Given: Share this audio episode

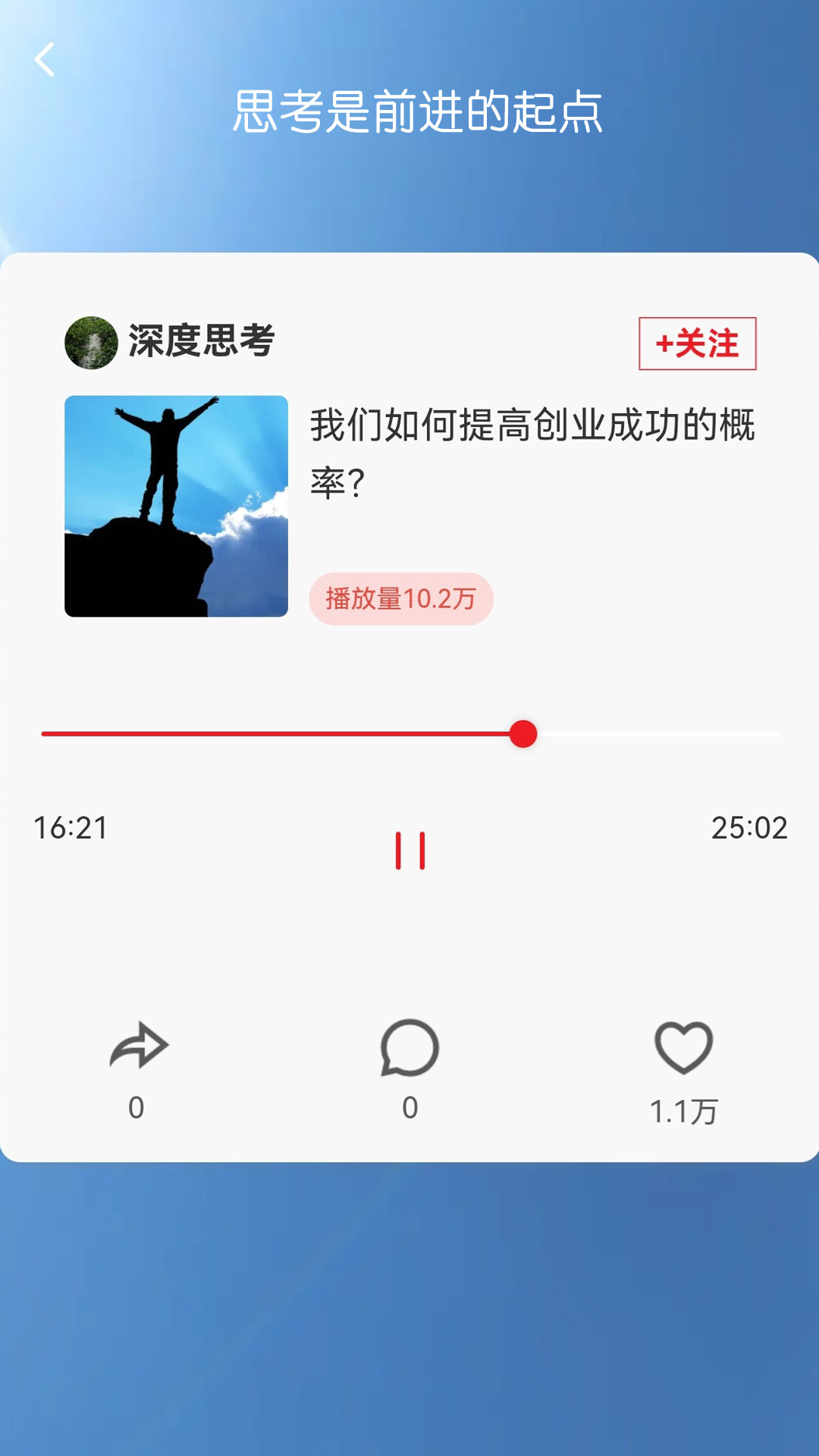Looking at the screenshot, I should click(x=138, y=1047).
